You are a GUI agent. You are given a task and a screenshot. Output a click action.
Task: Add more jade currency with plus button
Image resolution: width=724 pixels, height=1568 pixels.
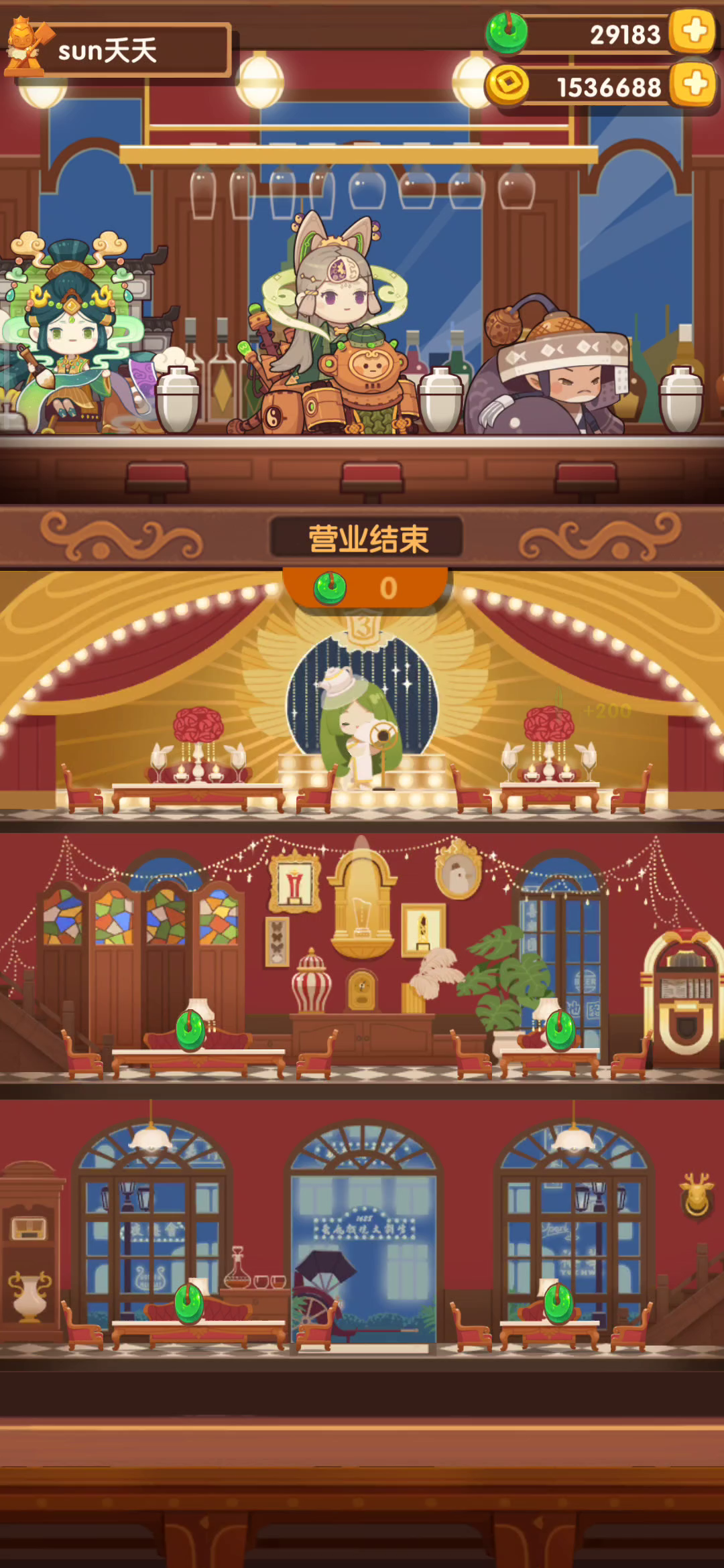[x=694, y=31]
